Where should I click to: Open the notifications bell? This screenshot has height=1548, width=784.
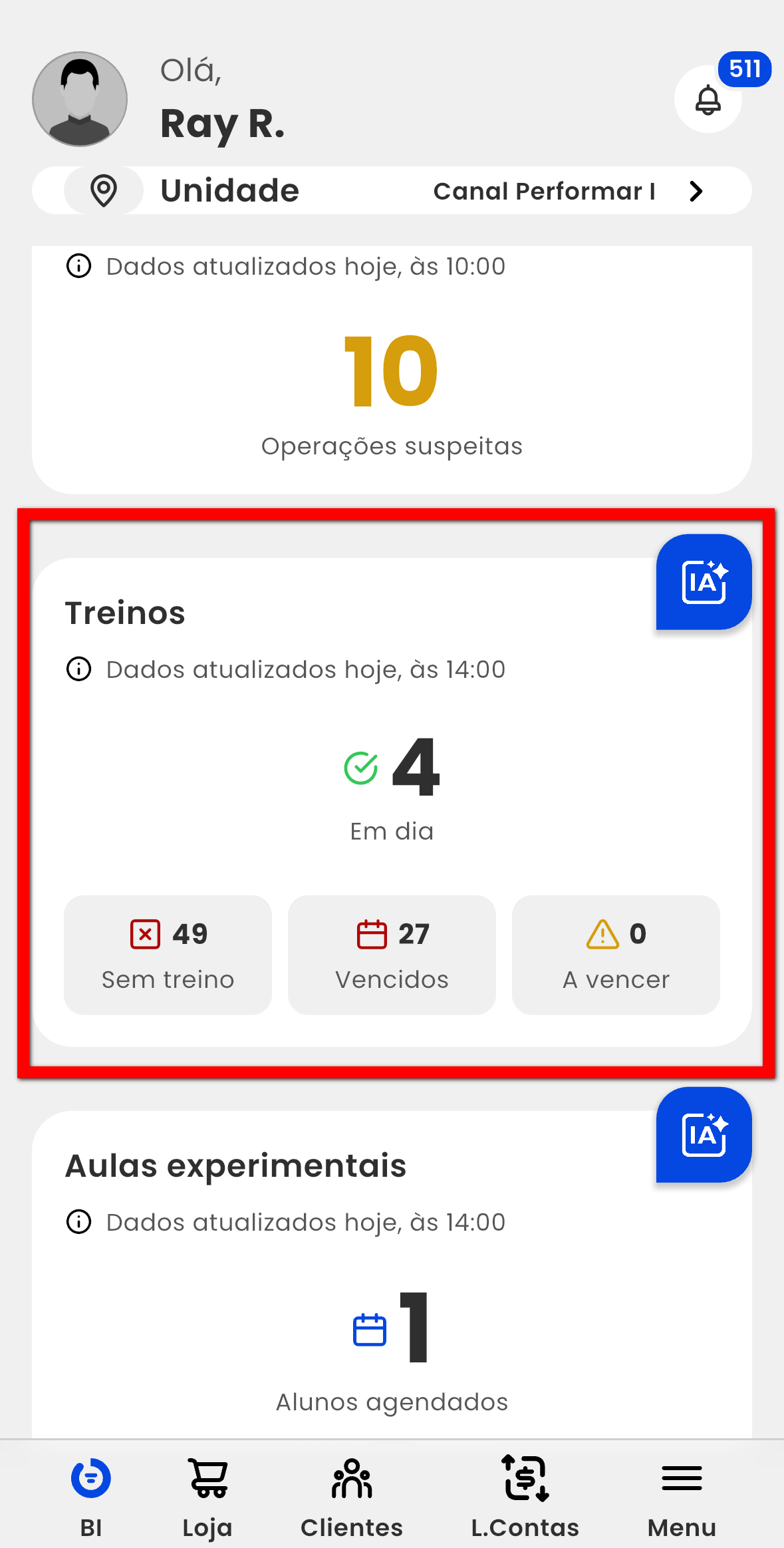coord(708,100)
